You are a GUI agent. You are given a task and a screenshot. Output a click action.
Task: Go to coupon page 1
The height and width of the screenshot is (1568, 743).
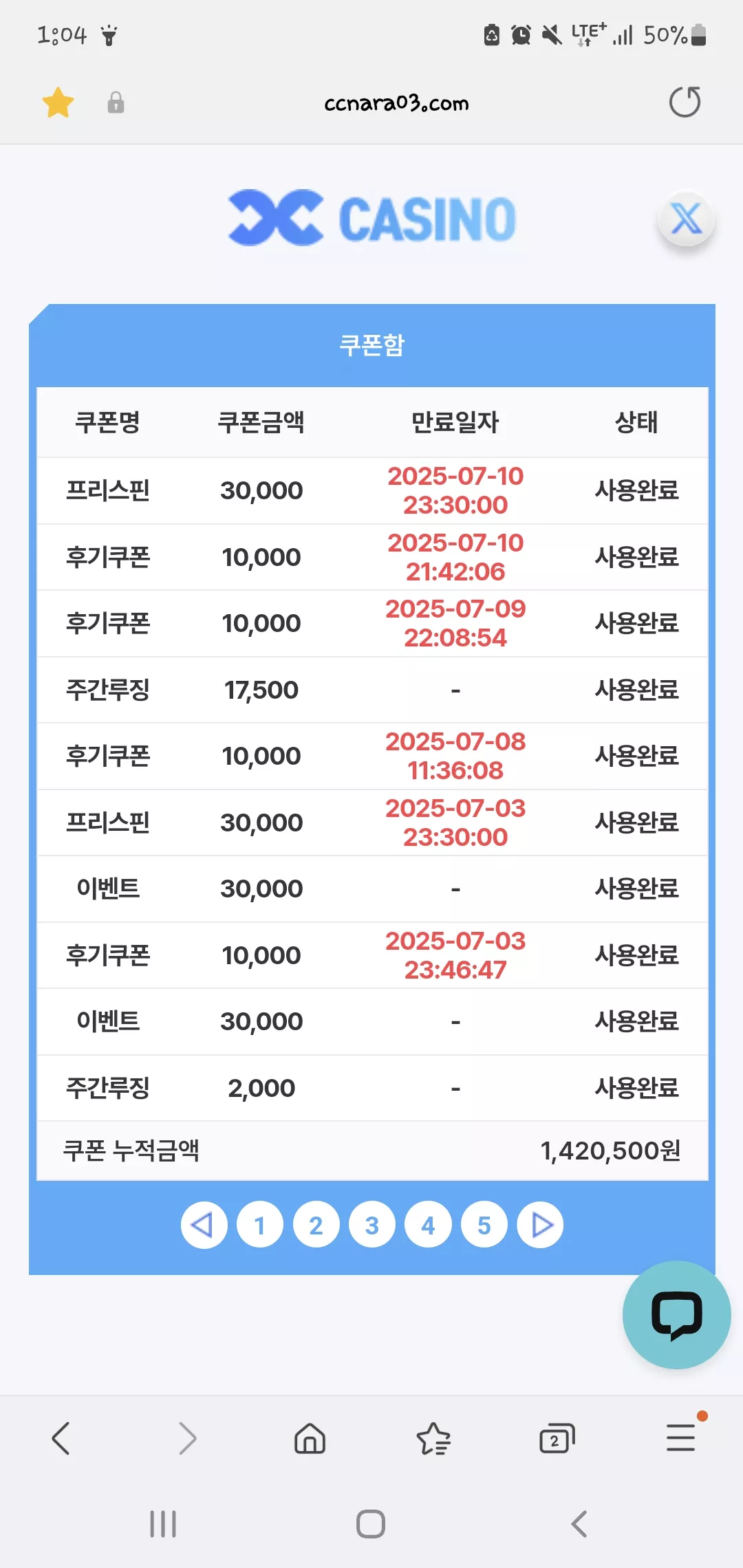(x=260, y=1225)
